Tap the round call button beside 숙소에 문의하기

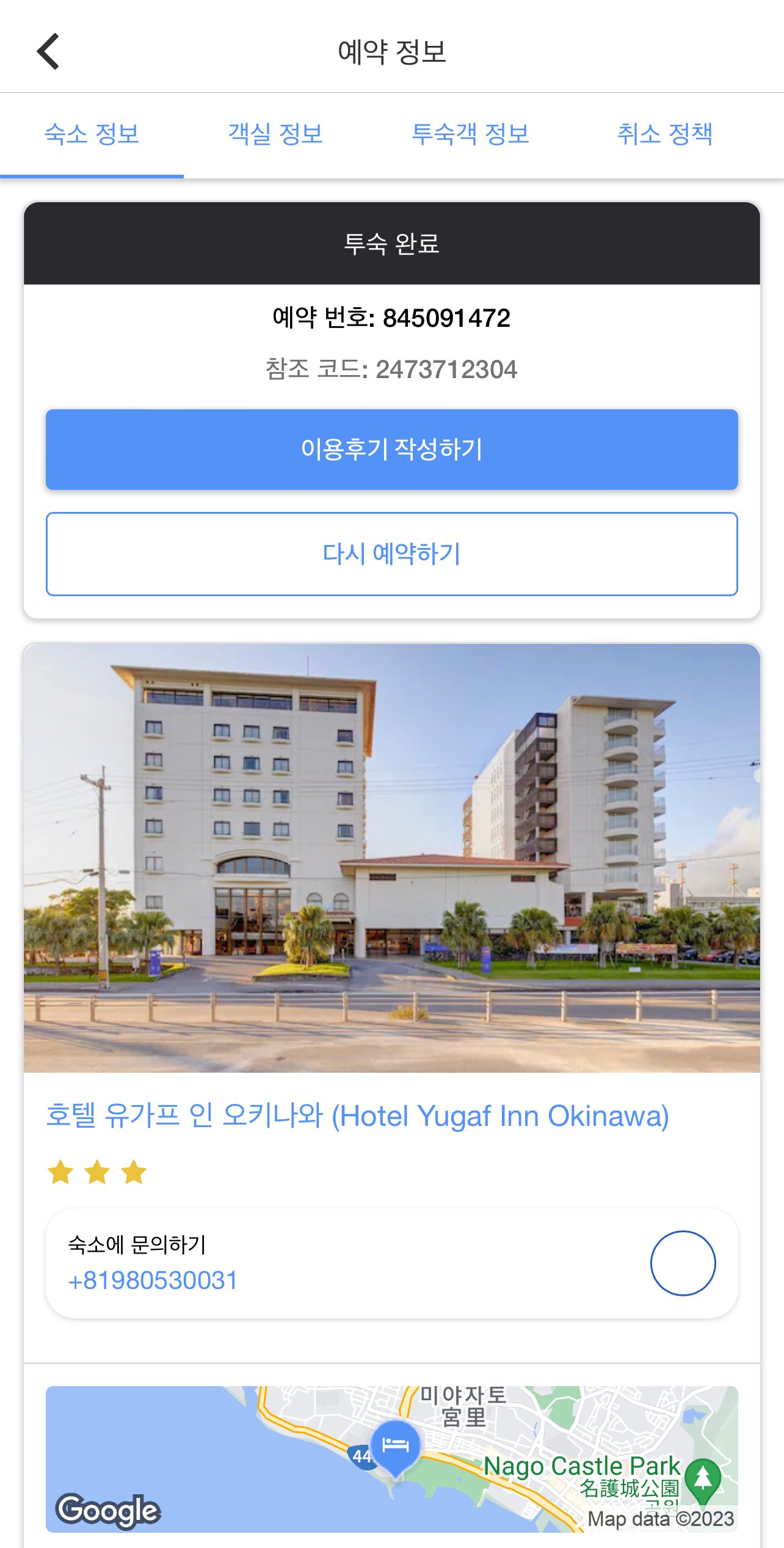pos(683,1263)
